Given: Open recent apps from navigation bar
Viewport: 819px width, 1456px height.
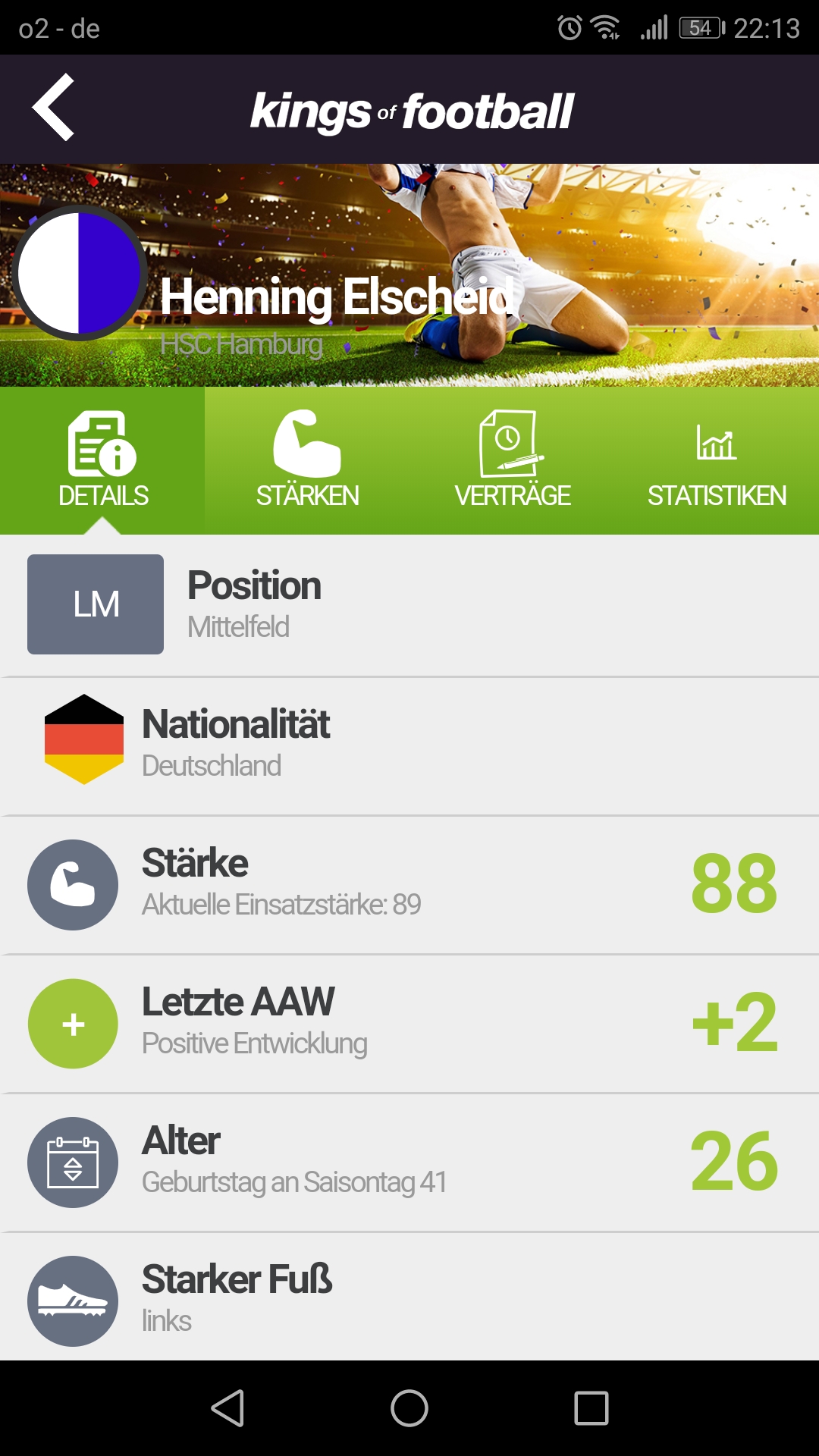Looking at the screenshot, I should pyautogui.click(x=591, y=1408).
